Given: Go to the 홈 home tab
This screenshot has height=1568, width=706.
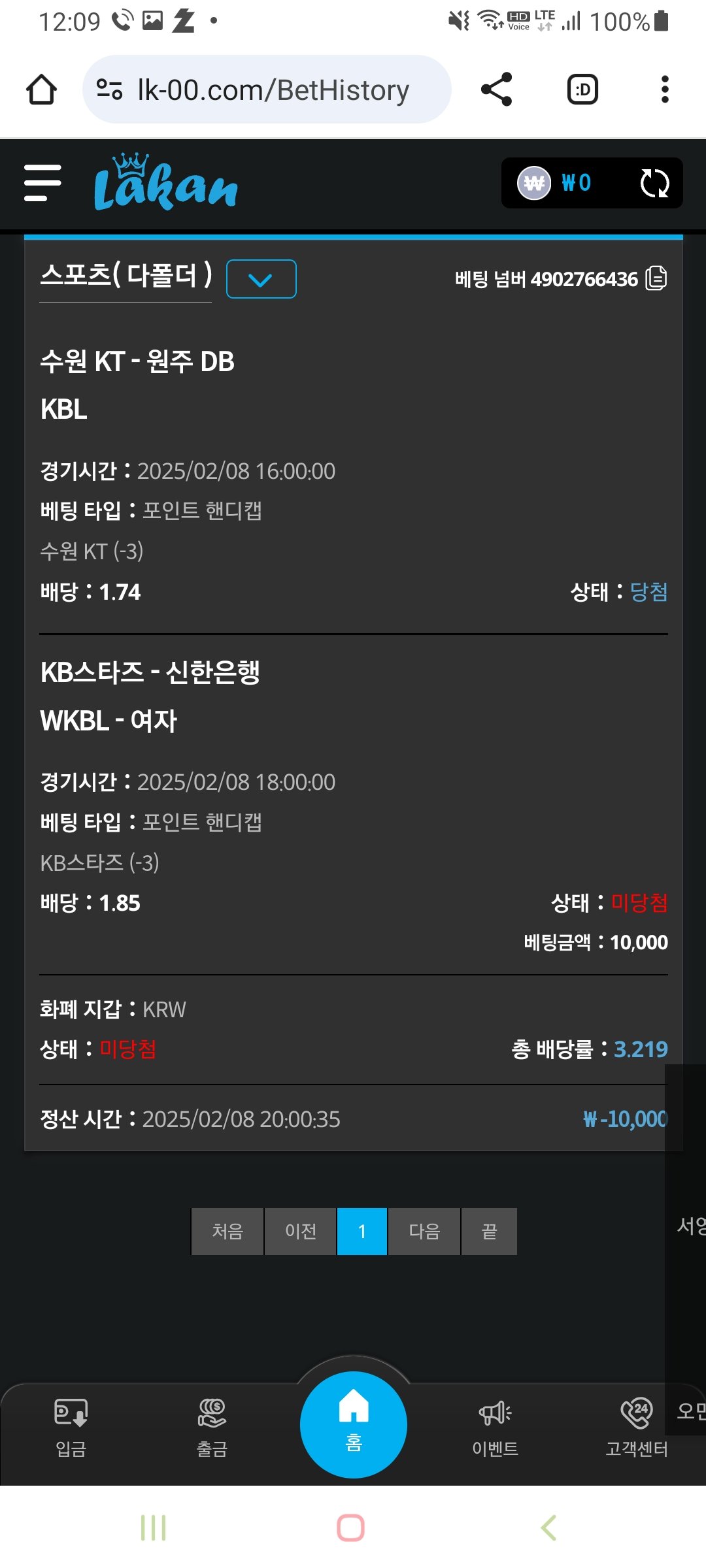Looking at the screenshot, I should (x=354, y=1424).
